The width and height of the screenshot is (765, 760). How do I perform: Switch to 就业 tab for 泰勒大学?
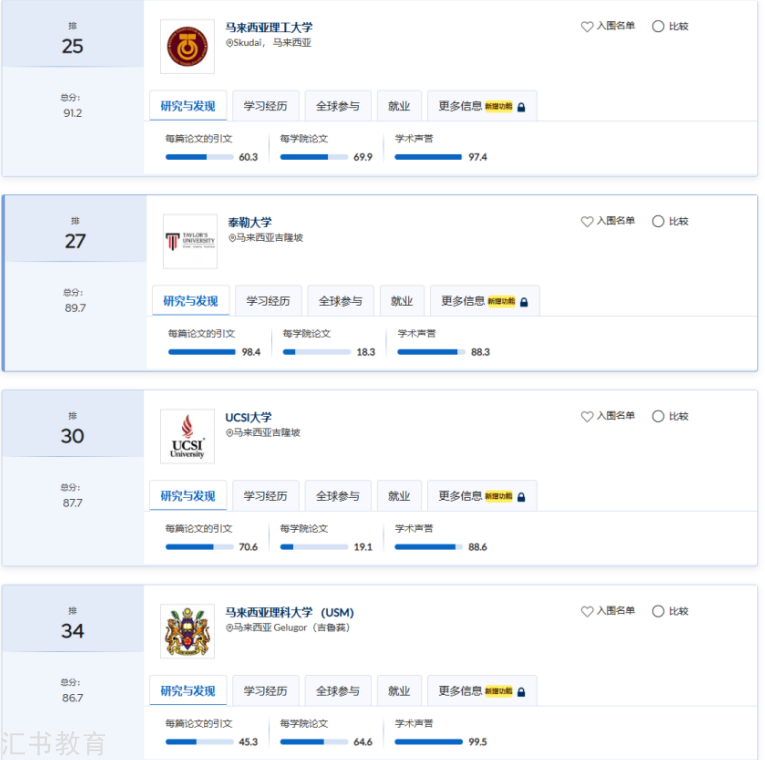402,301
